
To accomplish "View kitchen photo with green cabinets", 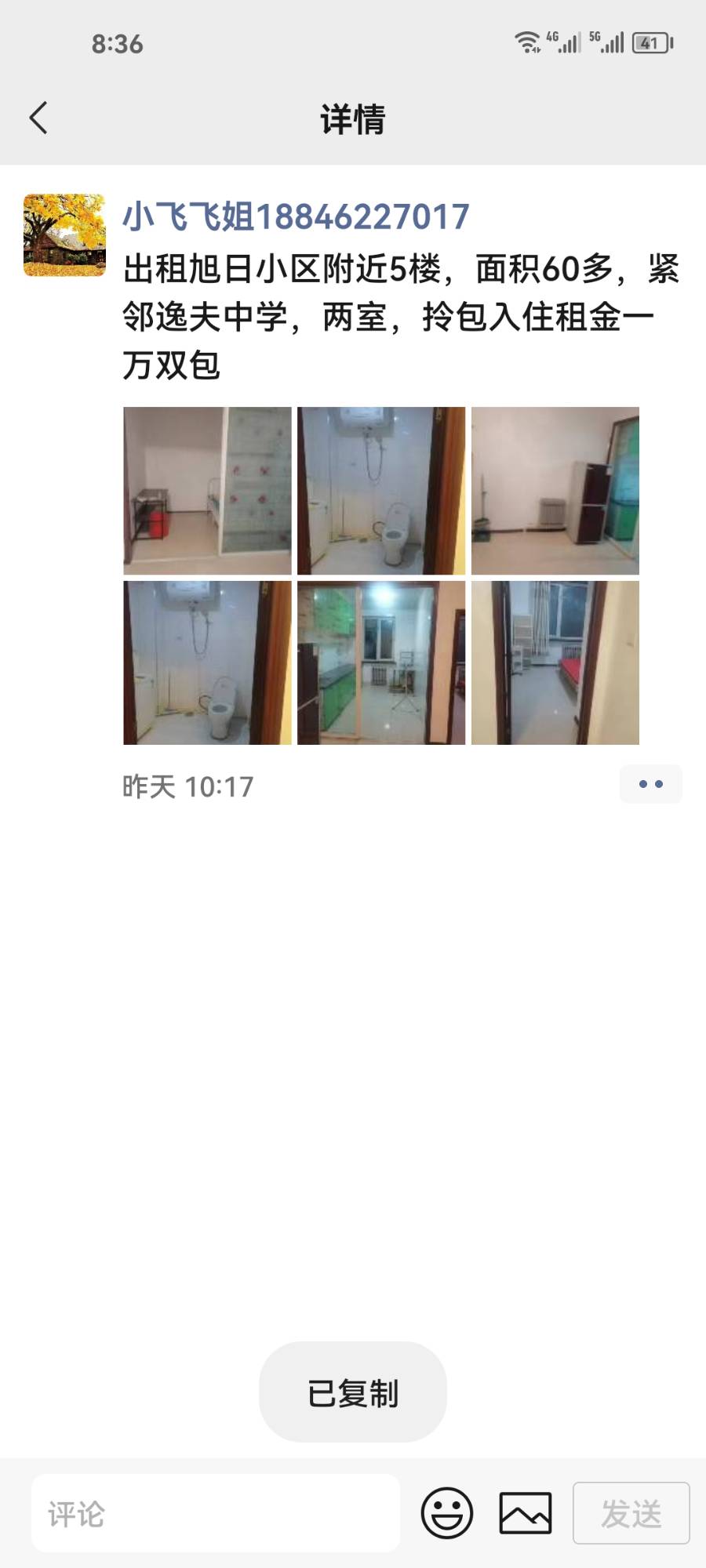I will pos(381,662).
